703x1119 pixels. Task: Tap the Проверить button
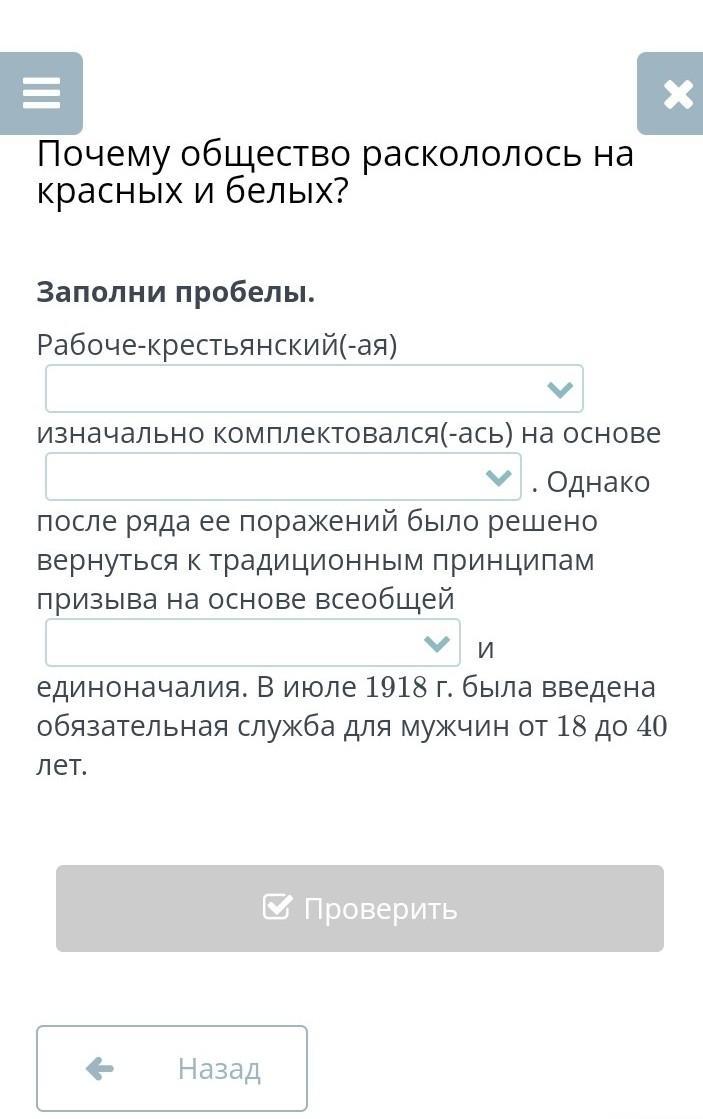pyautogui.click(x=359, y=908)
